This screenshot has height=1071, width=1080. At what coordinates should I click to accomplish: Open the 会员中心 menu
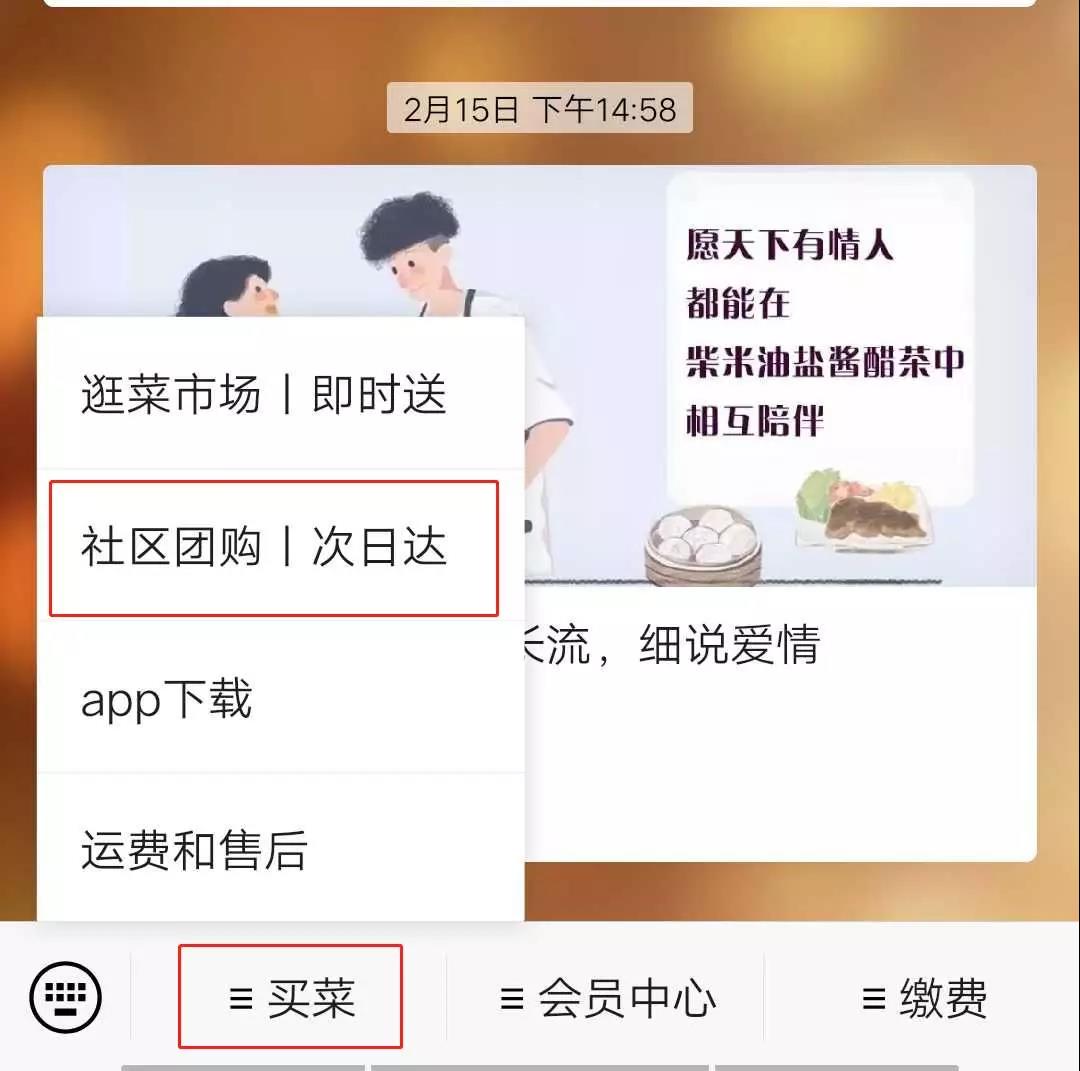pyautogui.click(x=607, y=998)
